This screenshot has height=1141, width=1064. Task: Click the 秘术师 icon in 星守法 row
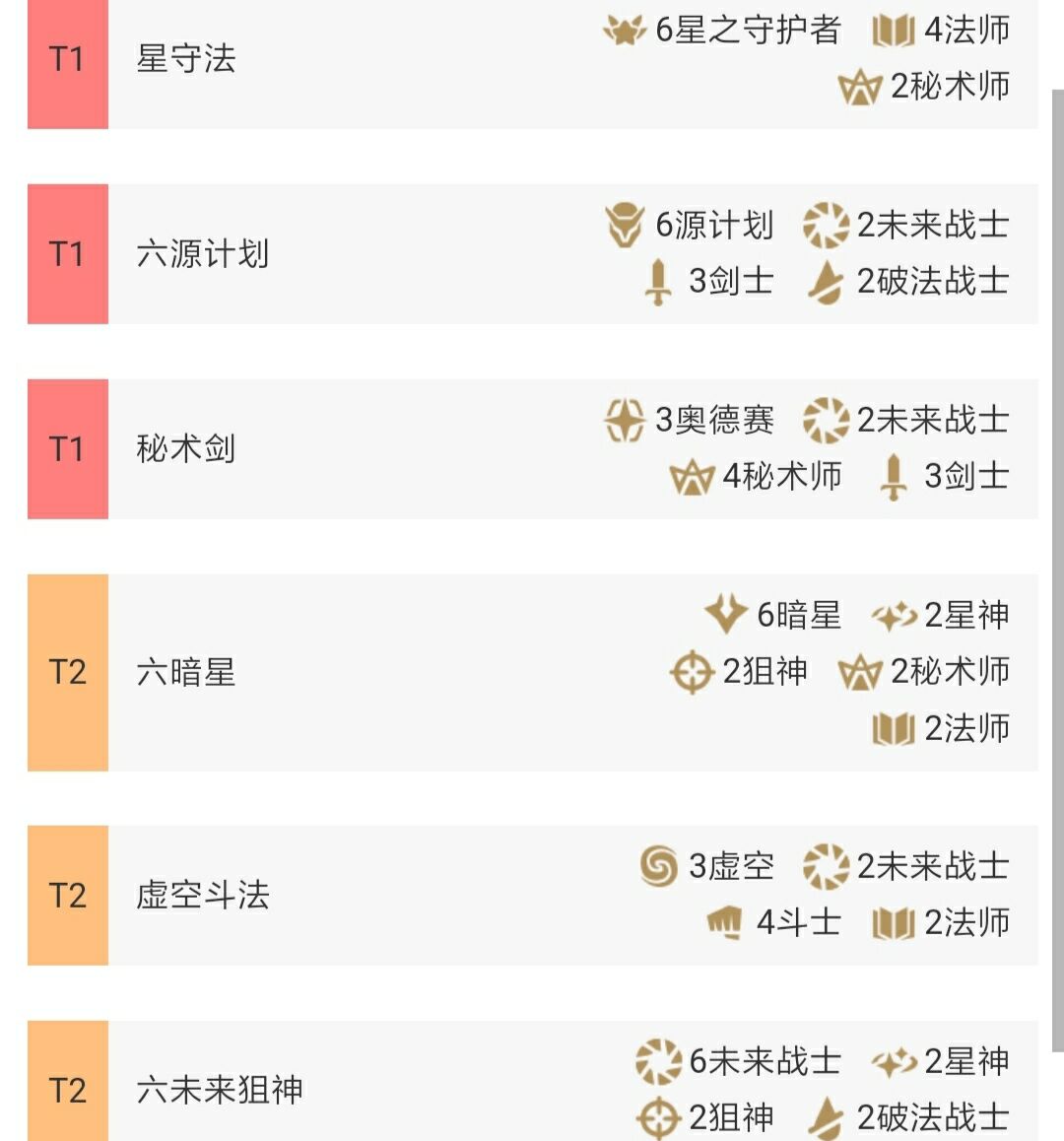(x=861, y=86)
